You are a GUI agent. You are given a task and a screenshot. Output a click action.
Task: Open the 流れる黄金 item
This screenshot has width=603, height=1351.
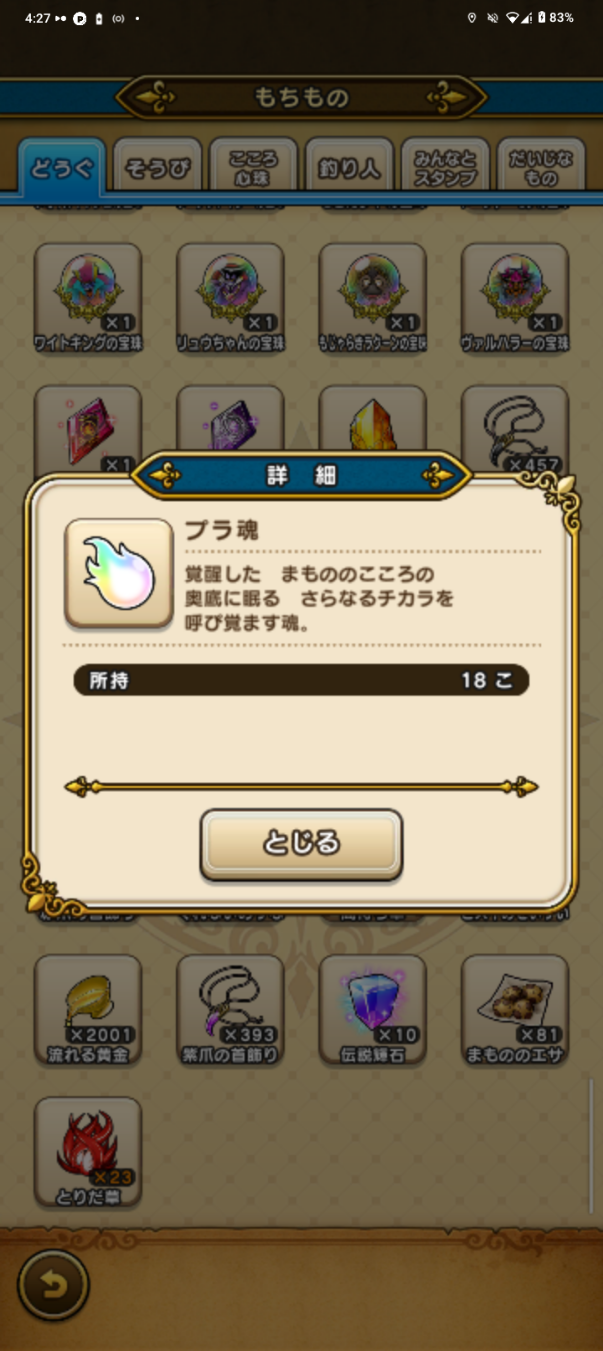88,1010
